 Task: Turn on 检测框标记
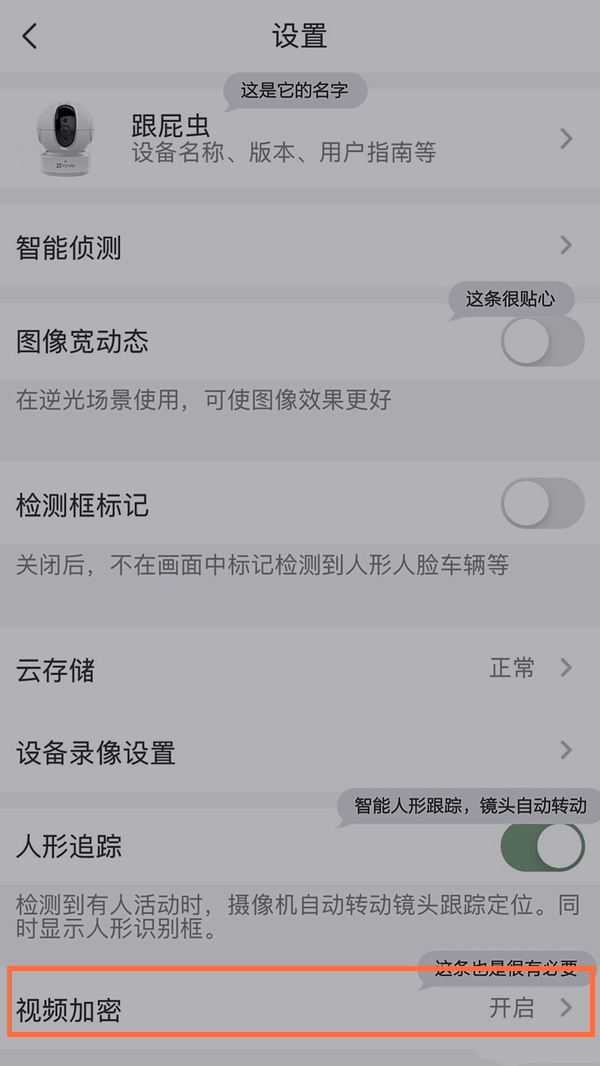pos(541,503)
